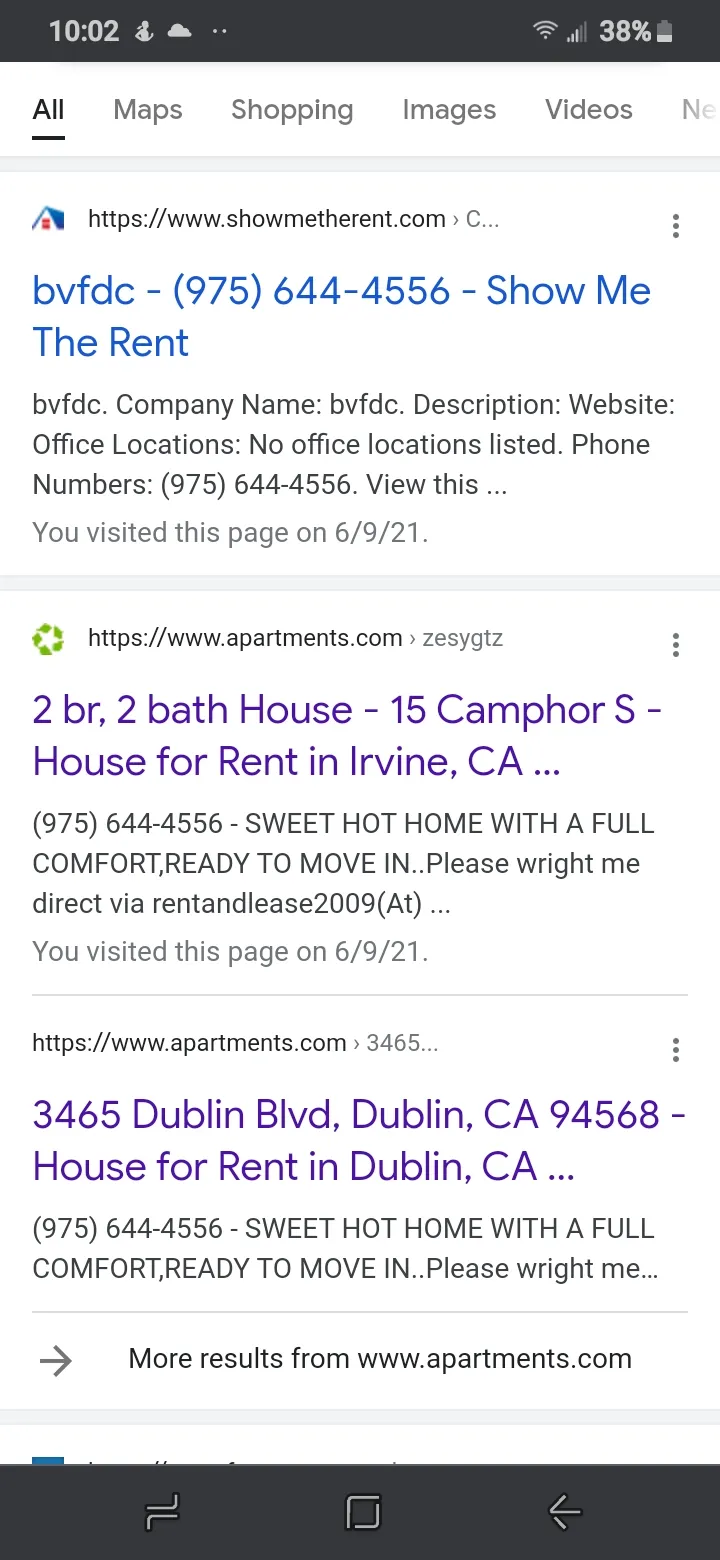Screen dimensions: 720x1560
Task: Switch to the Images tab
Action: pyautogui.click(x=449, y=109)
